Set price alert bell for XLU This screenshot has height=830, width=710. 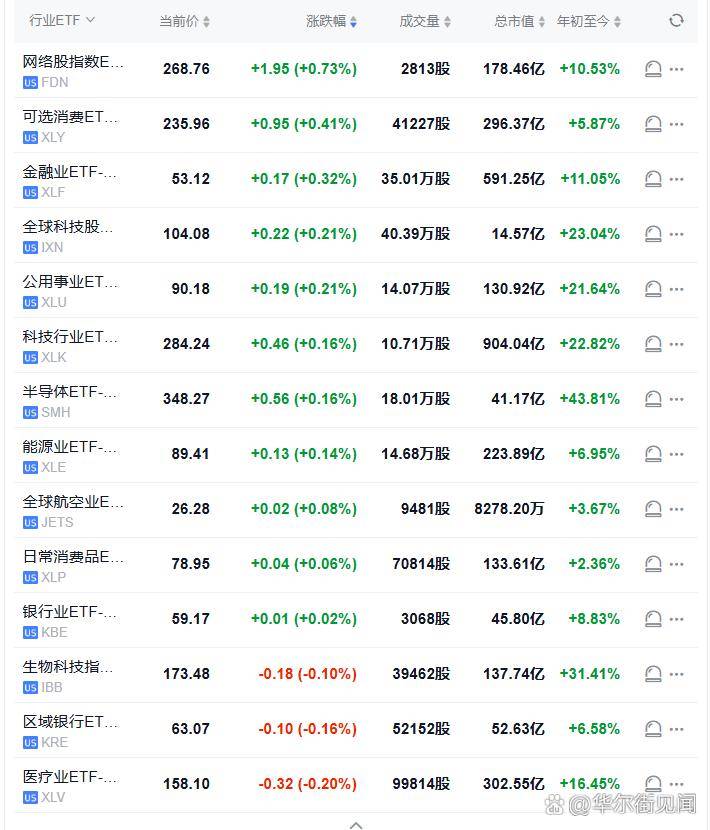point(653,289)
